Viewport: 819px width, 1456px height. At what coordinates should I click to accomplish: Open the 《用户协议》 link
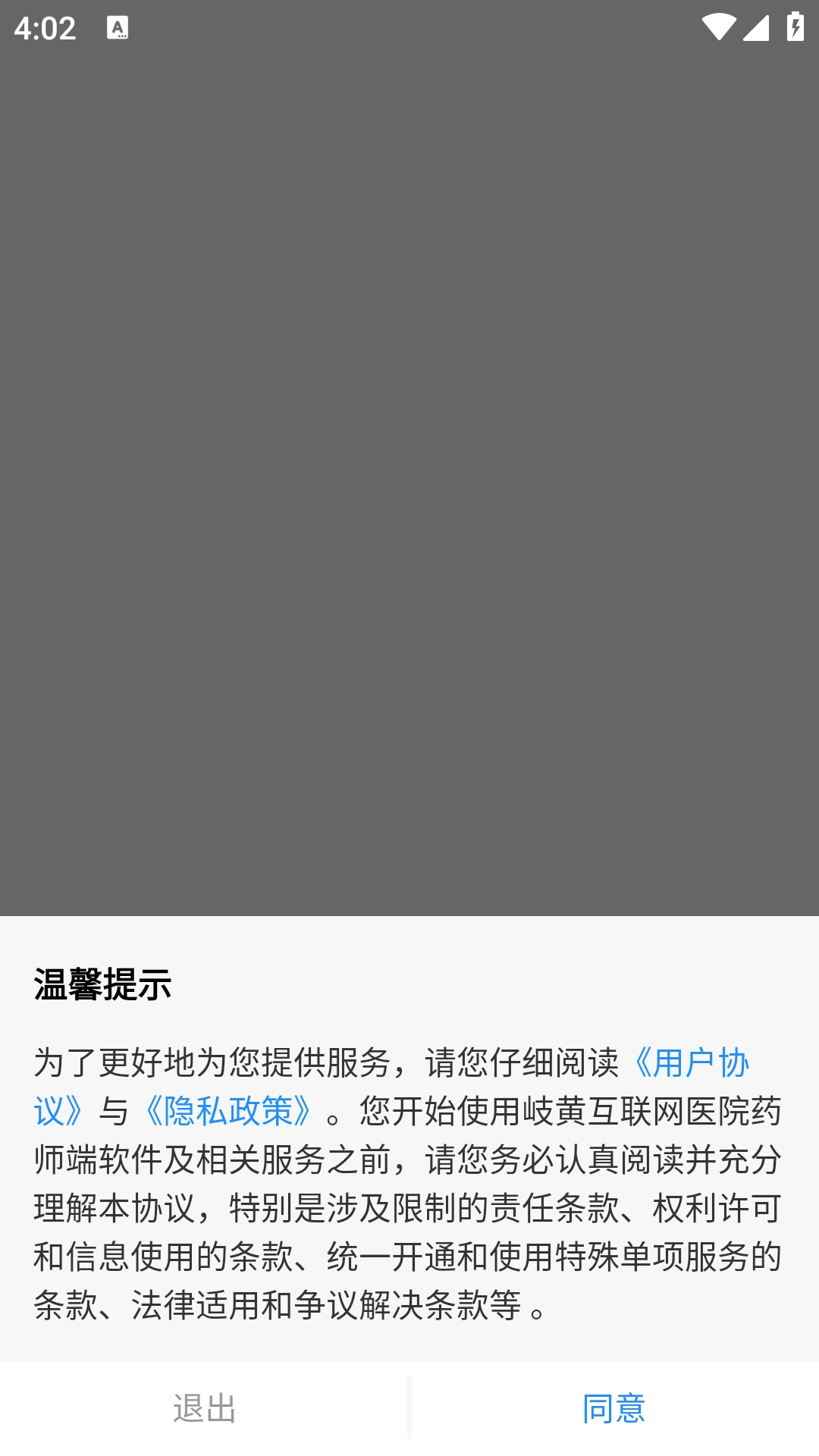(x=690, y=1063)
